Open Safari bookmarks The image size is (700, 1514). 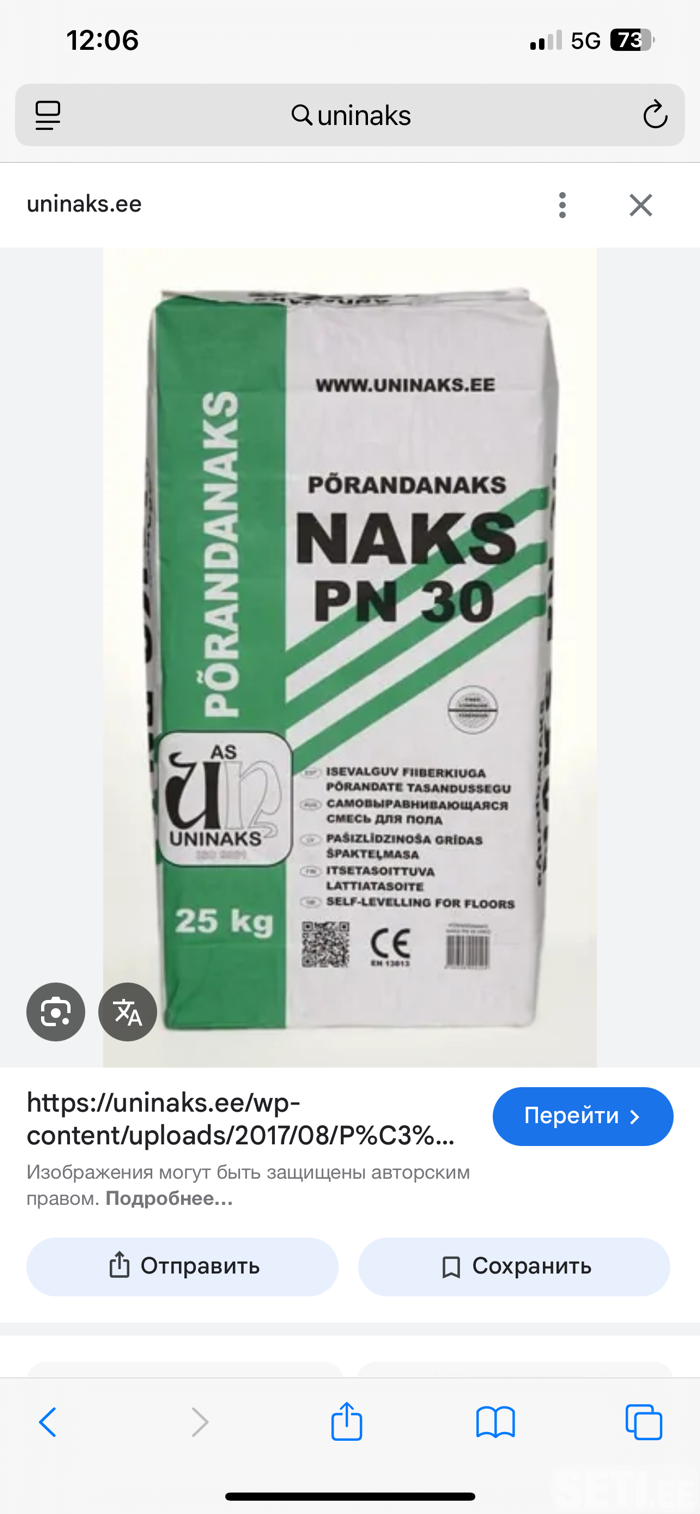click(495, 1421)
